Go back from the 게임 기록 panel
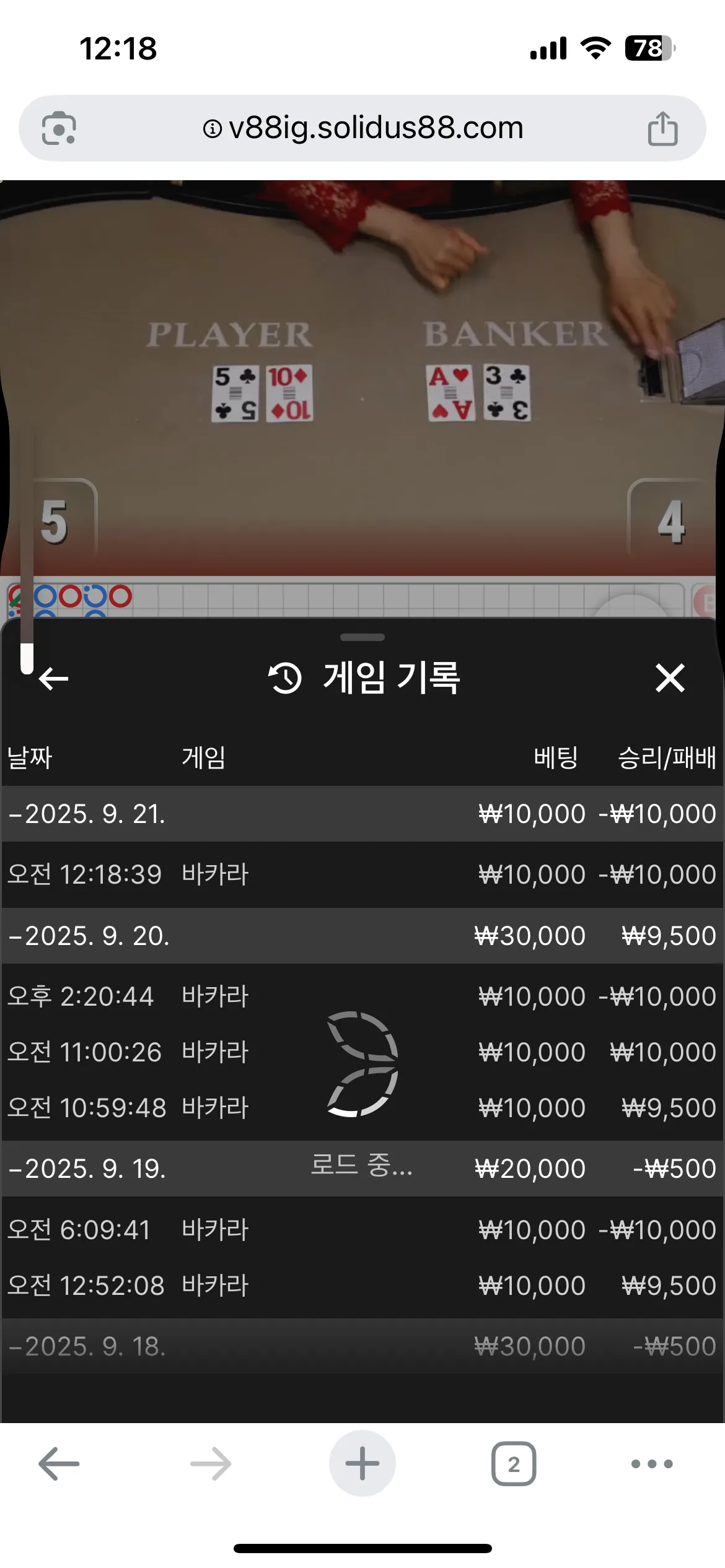 click(54, 679)
